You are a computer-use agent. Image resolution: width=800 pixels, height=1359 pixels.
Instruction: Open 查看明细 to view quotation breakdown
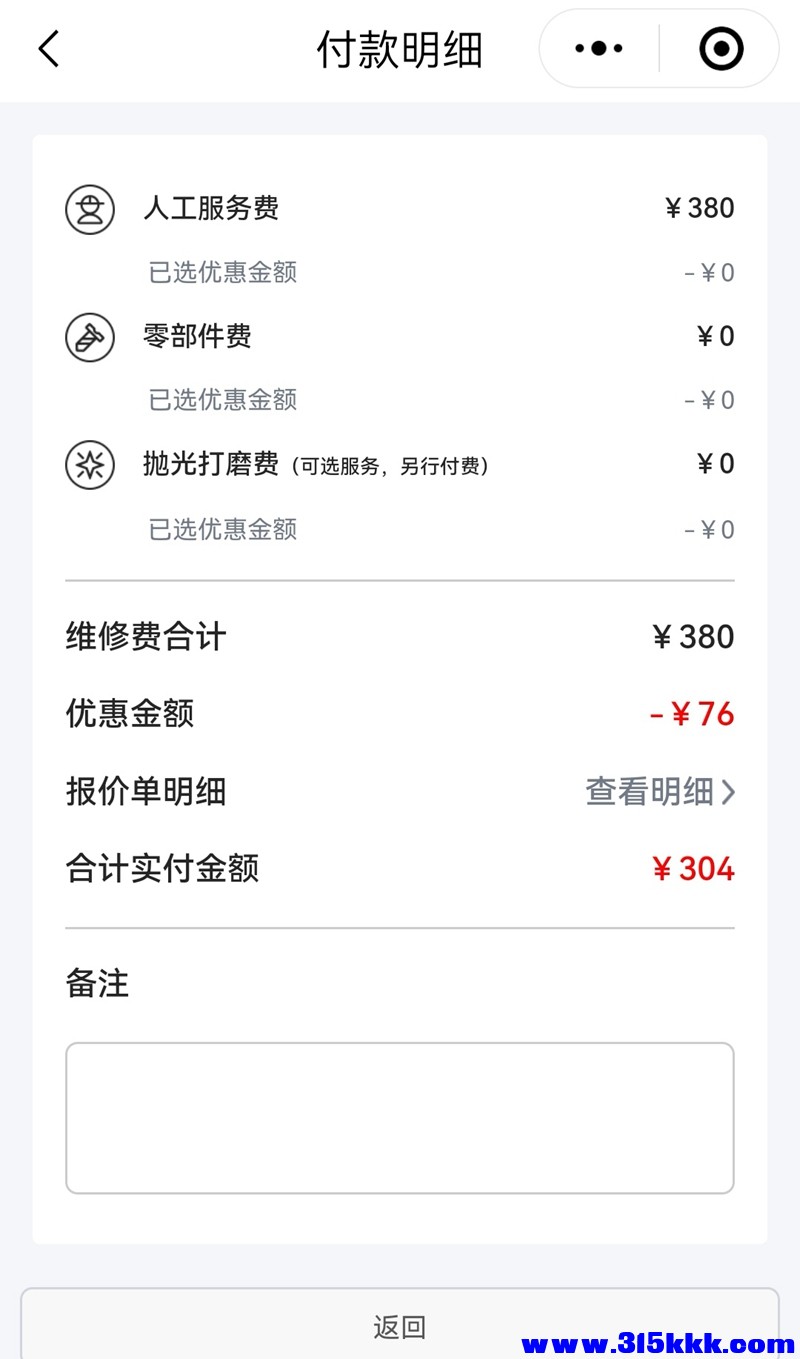650,792
